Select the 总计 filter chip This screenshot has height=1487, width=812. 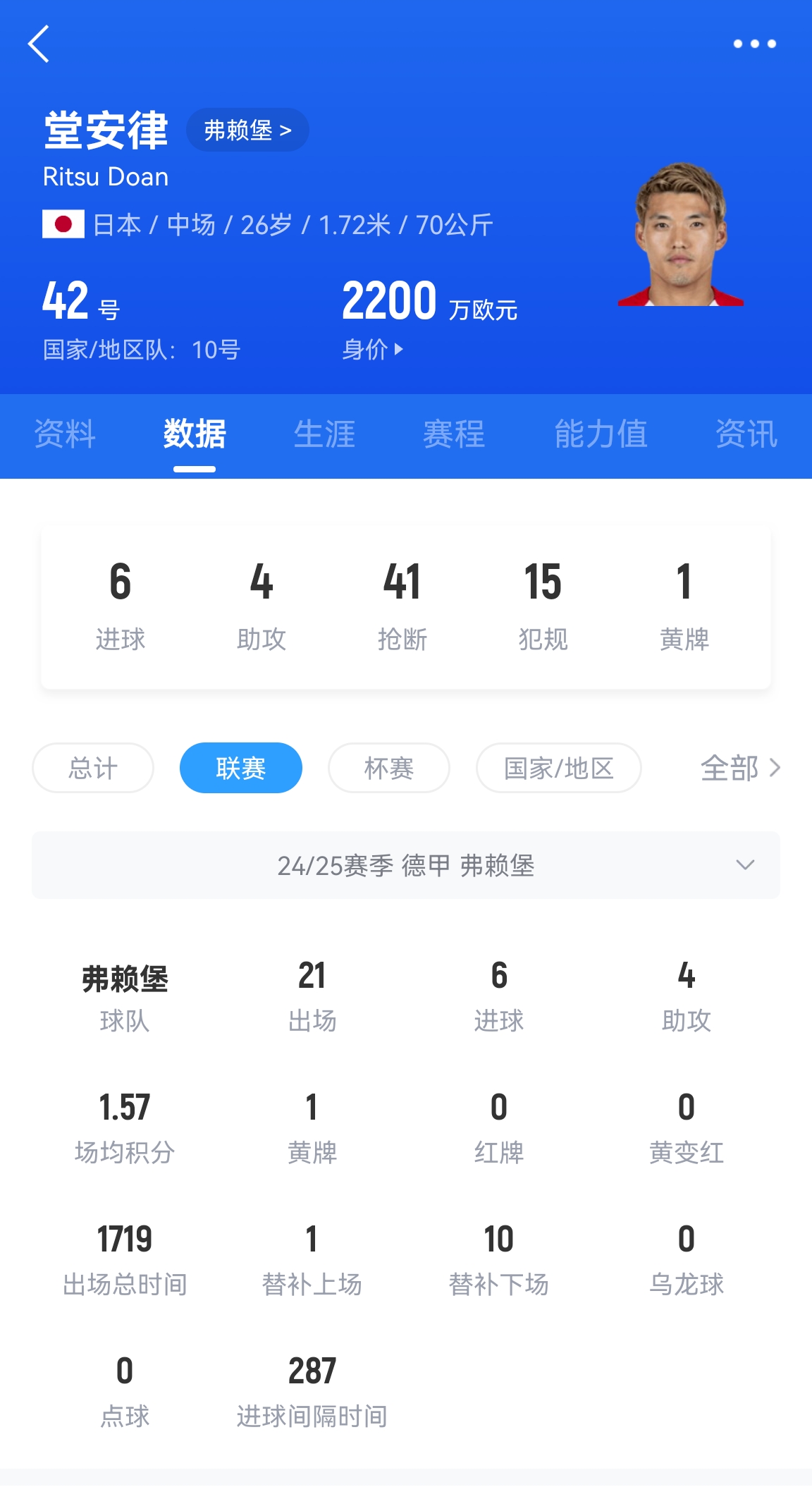pos(93,768)
